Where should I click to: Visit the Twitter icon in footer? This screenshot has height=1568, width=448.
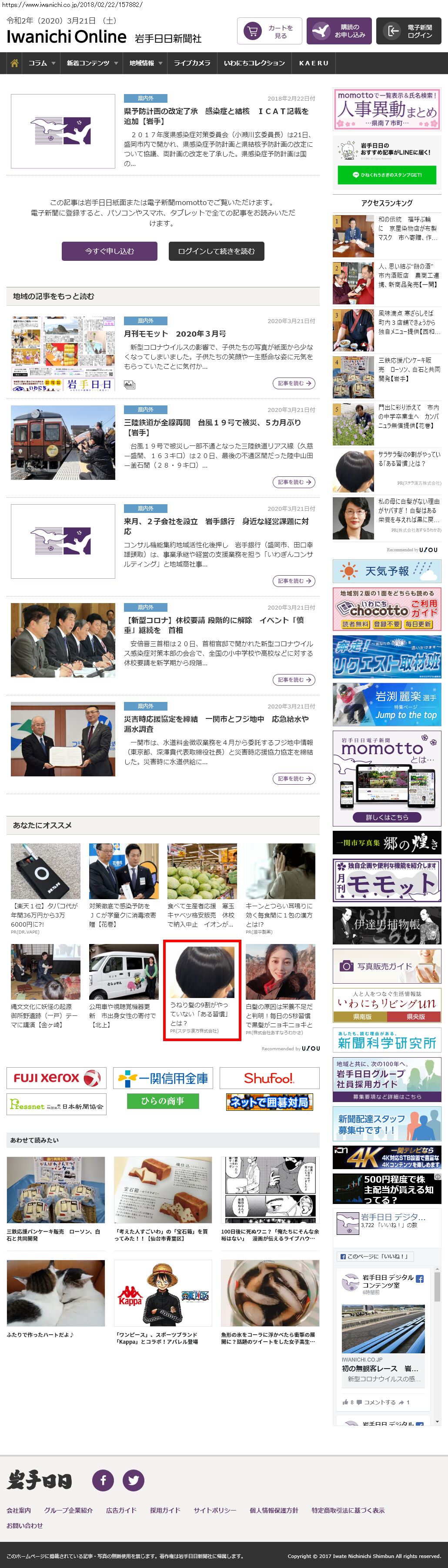click(134, 1480)
